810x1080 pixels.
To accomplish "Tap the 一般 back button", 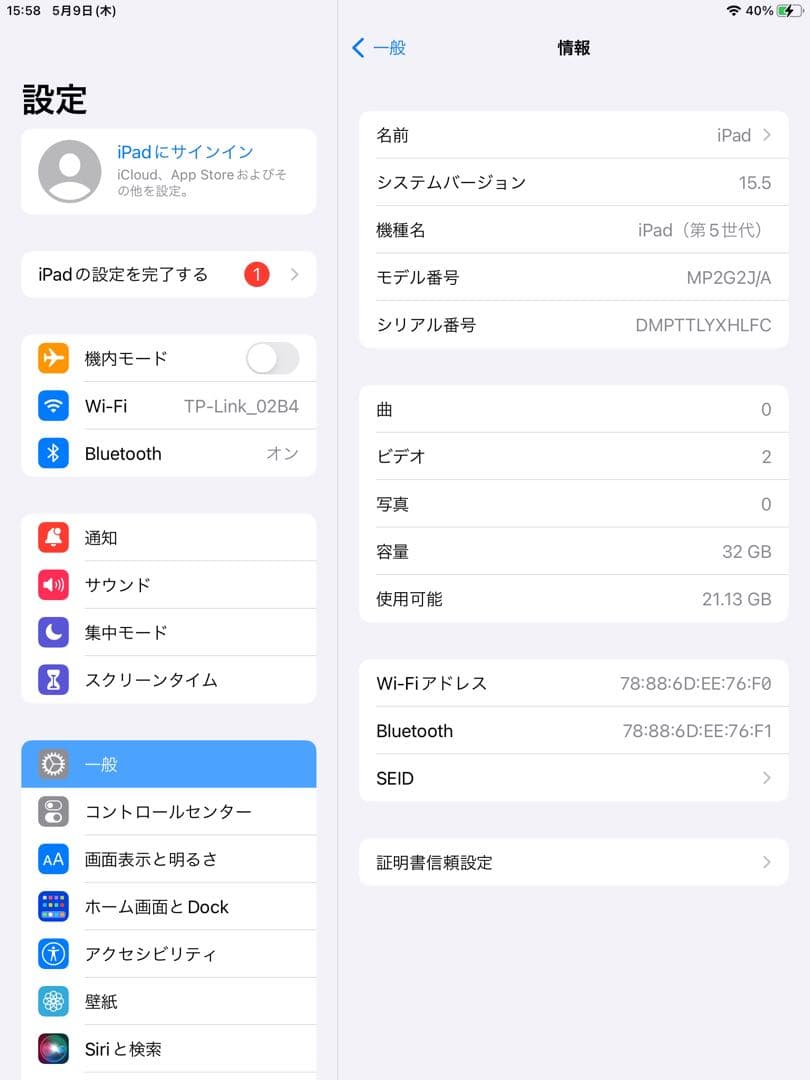I will 380,47.
